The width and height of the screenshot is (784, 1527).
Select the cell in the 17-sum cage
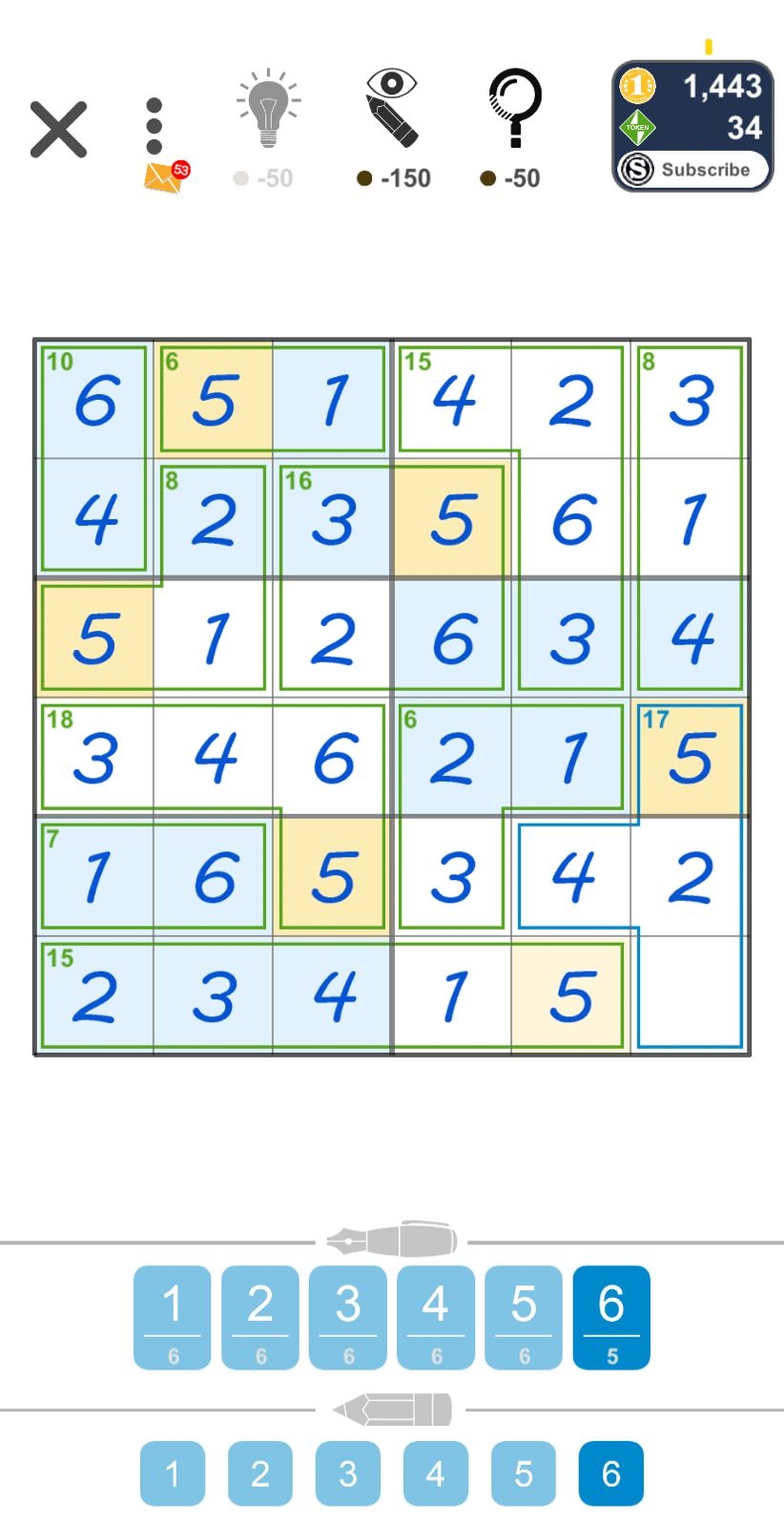pyautogui.click(x=689, y=757)
